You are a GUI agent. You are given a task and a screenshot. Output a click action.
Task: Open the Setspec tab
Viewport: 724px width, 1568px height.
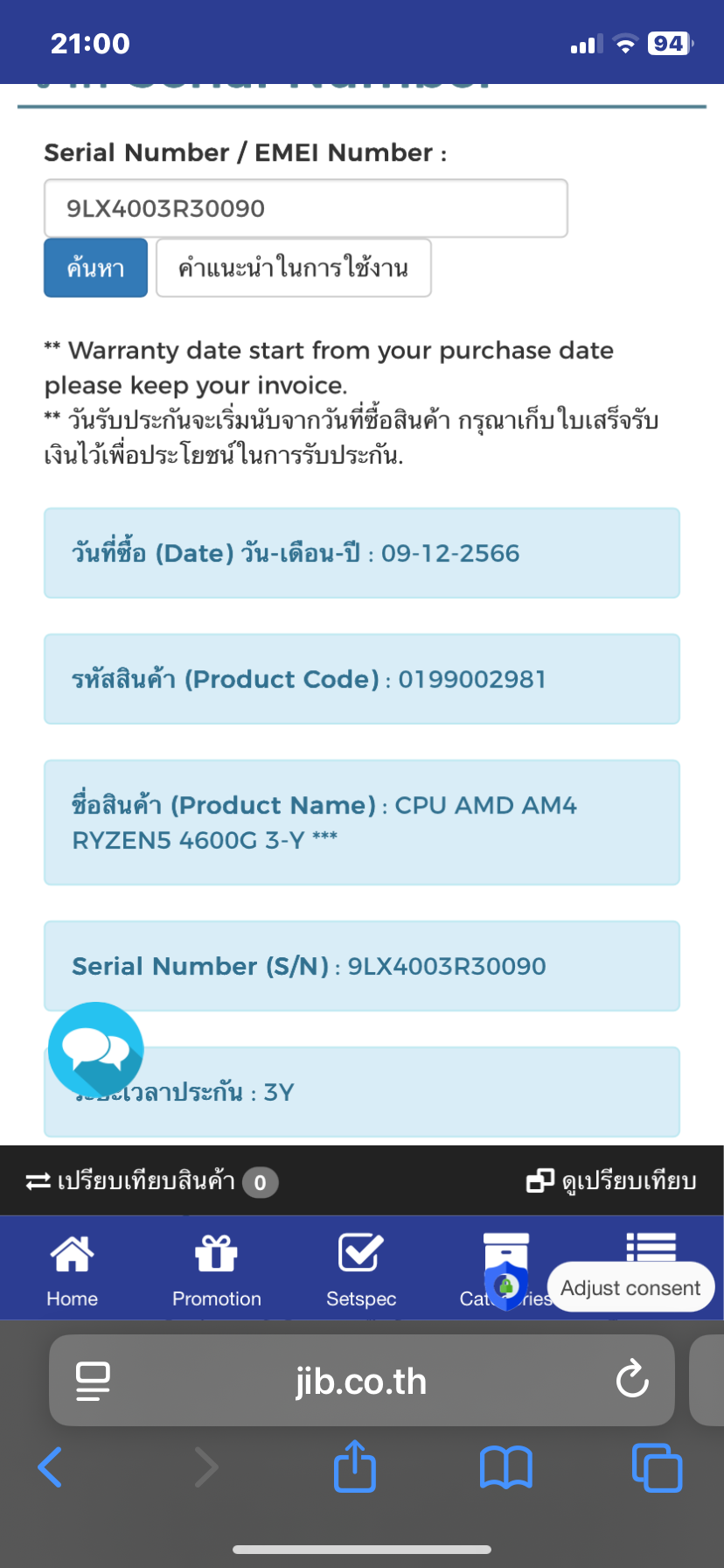tap(360, 1270)
